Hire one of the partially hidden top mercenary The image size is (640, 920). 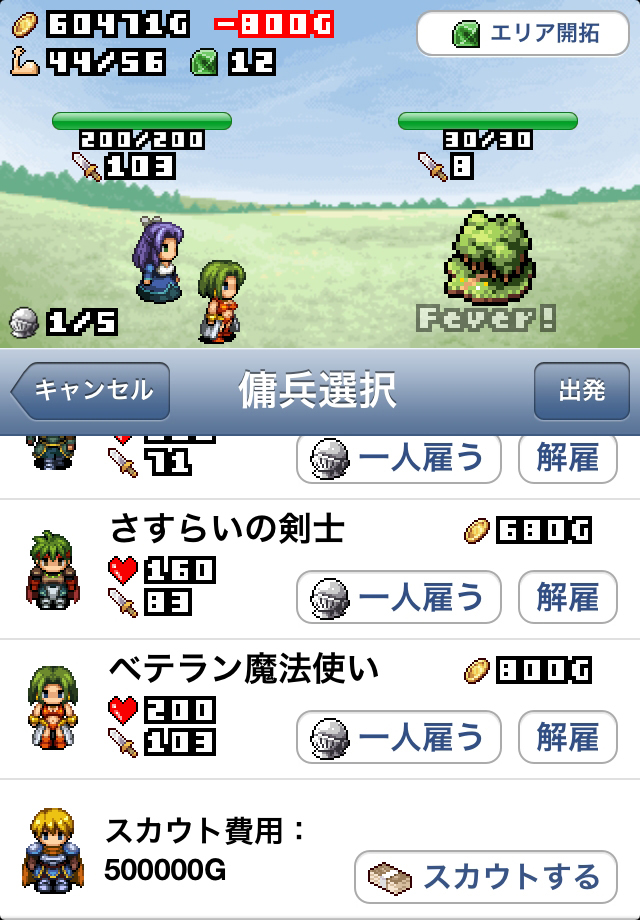[398, 459]
